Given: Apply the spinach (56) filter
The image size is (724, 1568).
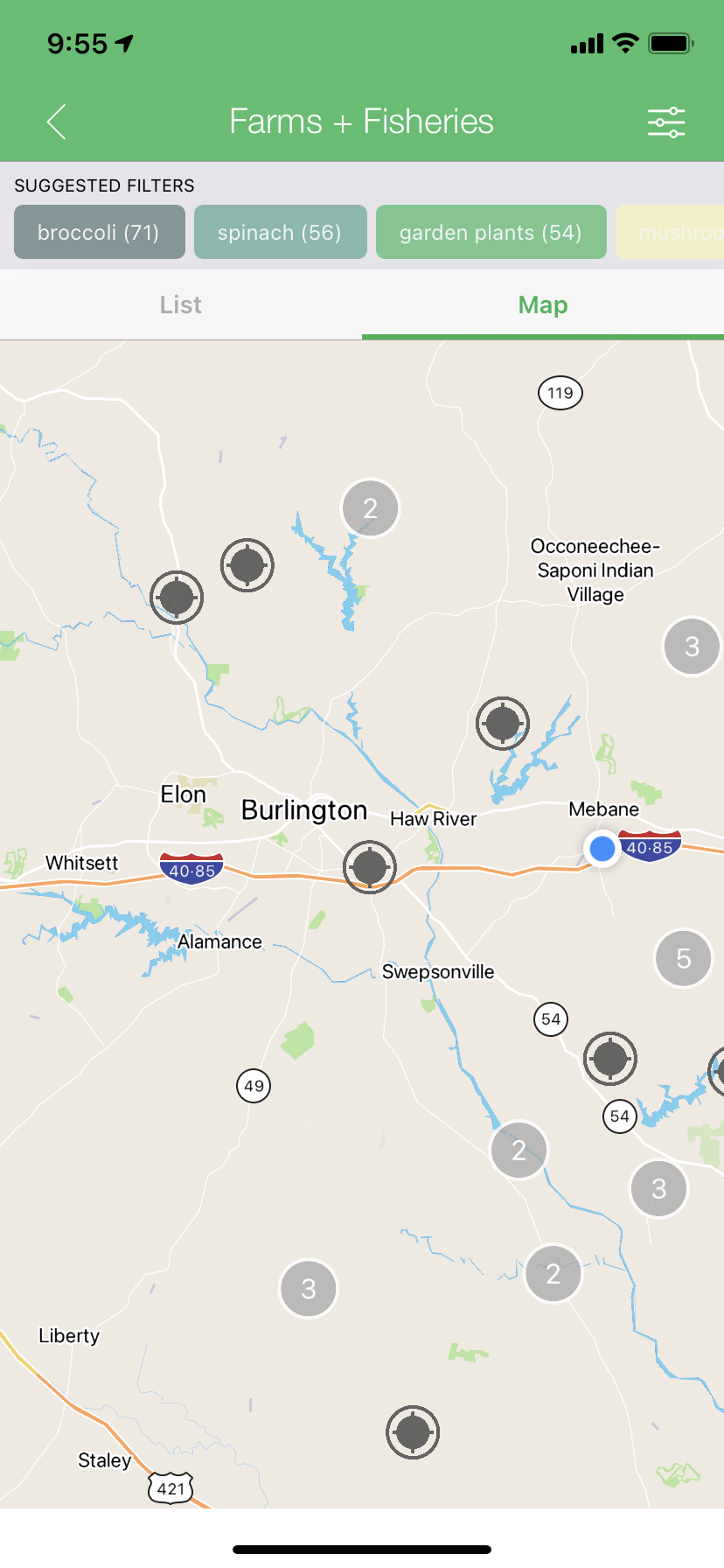Looking at the screenshot, I should 281,232.
